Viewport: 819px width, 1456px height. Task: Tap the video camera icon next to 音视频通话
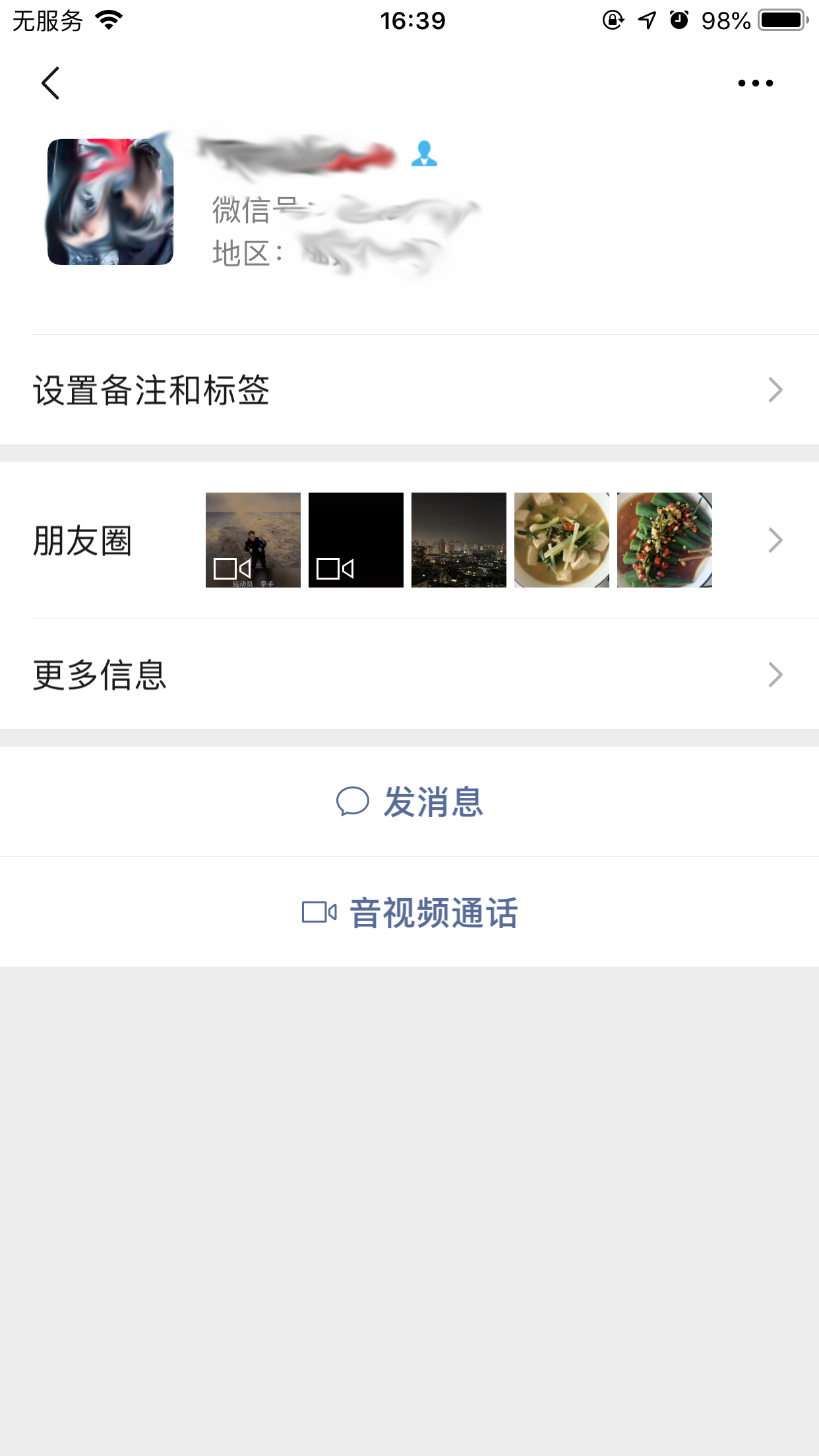click(x=319, y=913)
